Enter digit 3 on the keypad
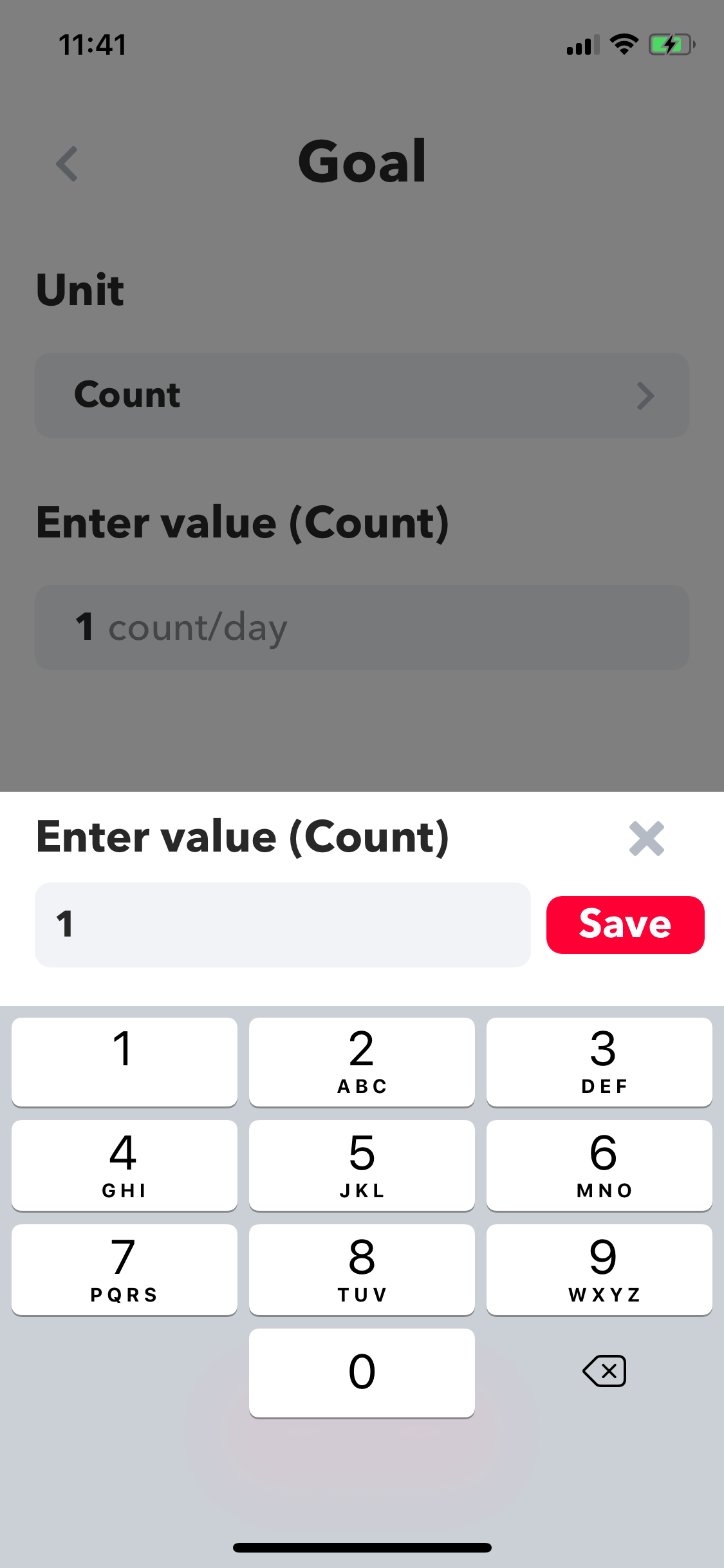This screenshot has height=1568, width=724. tap(599, 1062)
